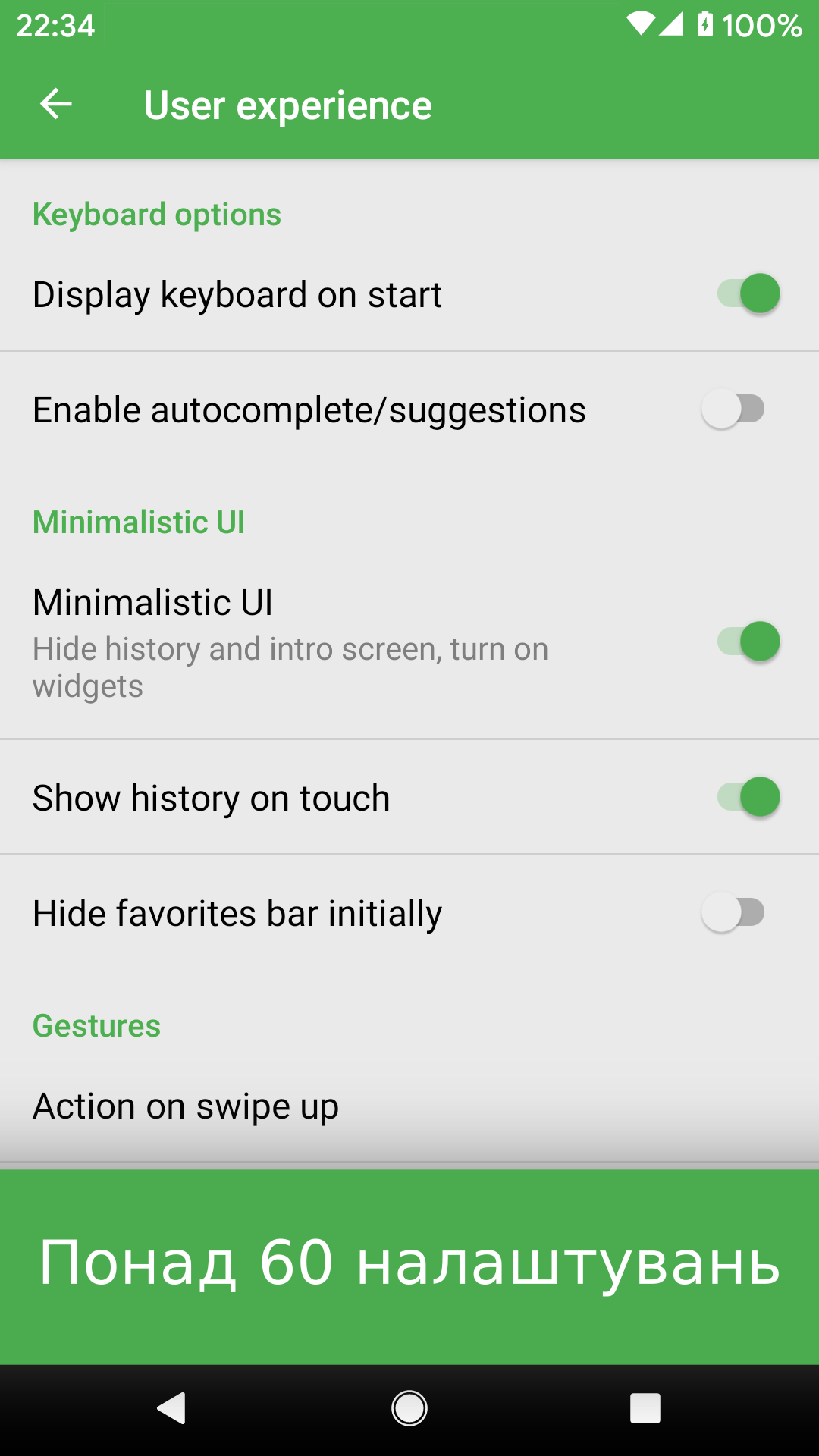Toggle Show history on touch
The width and height of the screenshot is (819, 1456).
pos(748,798)
